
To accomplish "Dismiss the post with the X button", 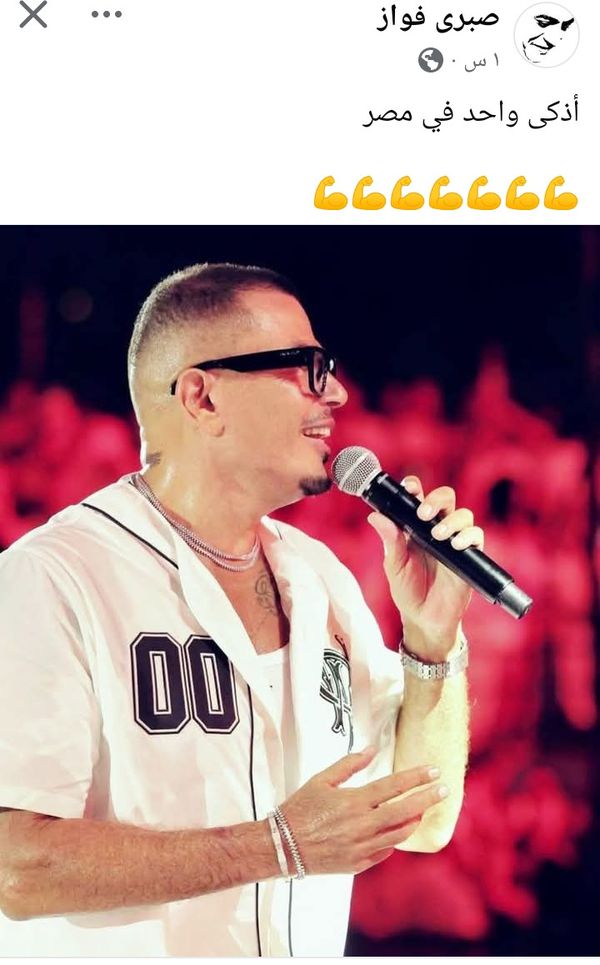I will coord(33,15).
